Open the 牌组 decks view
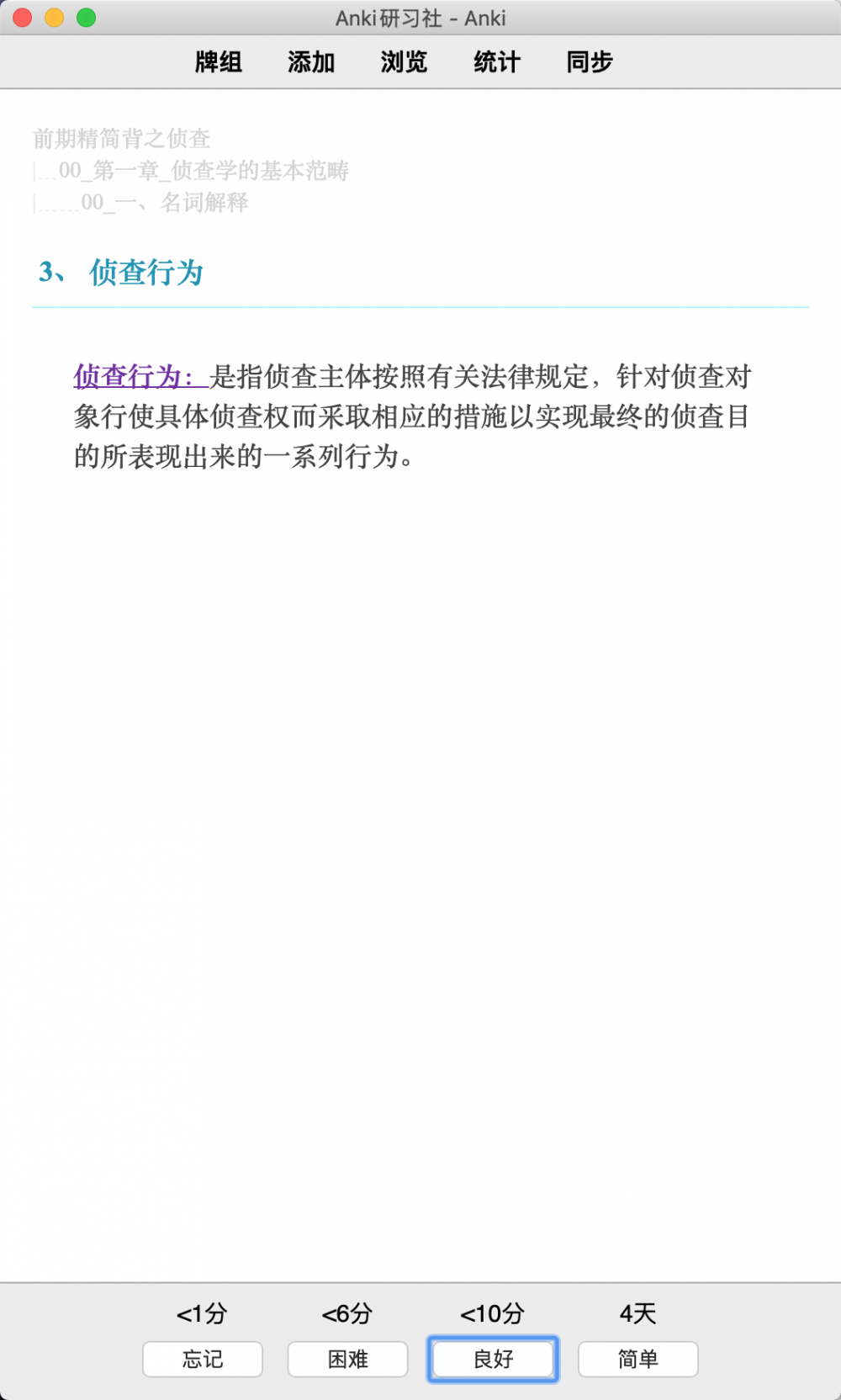This screenshot has height=1400, width=841. click(x=219, y=62)
